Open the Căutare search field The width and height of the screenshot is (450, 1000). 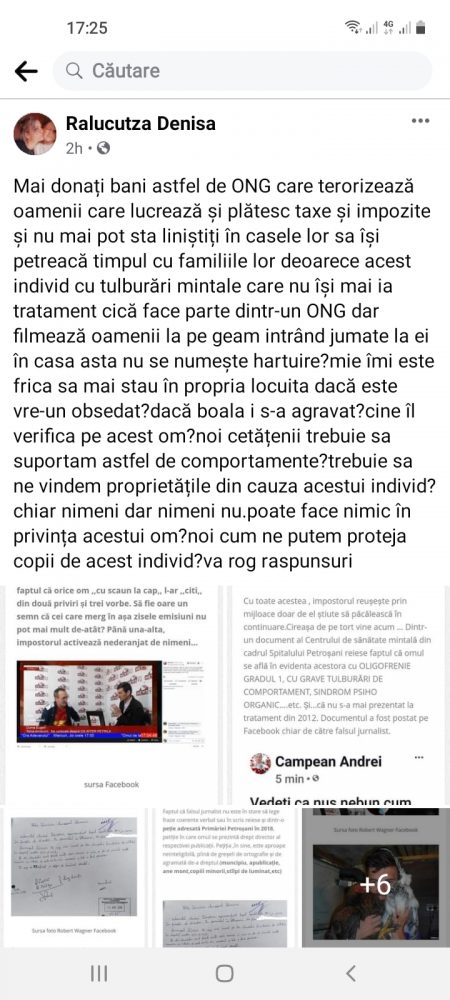(242, 71)
